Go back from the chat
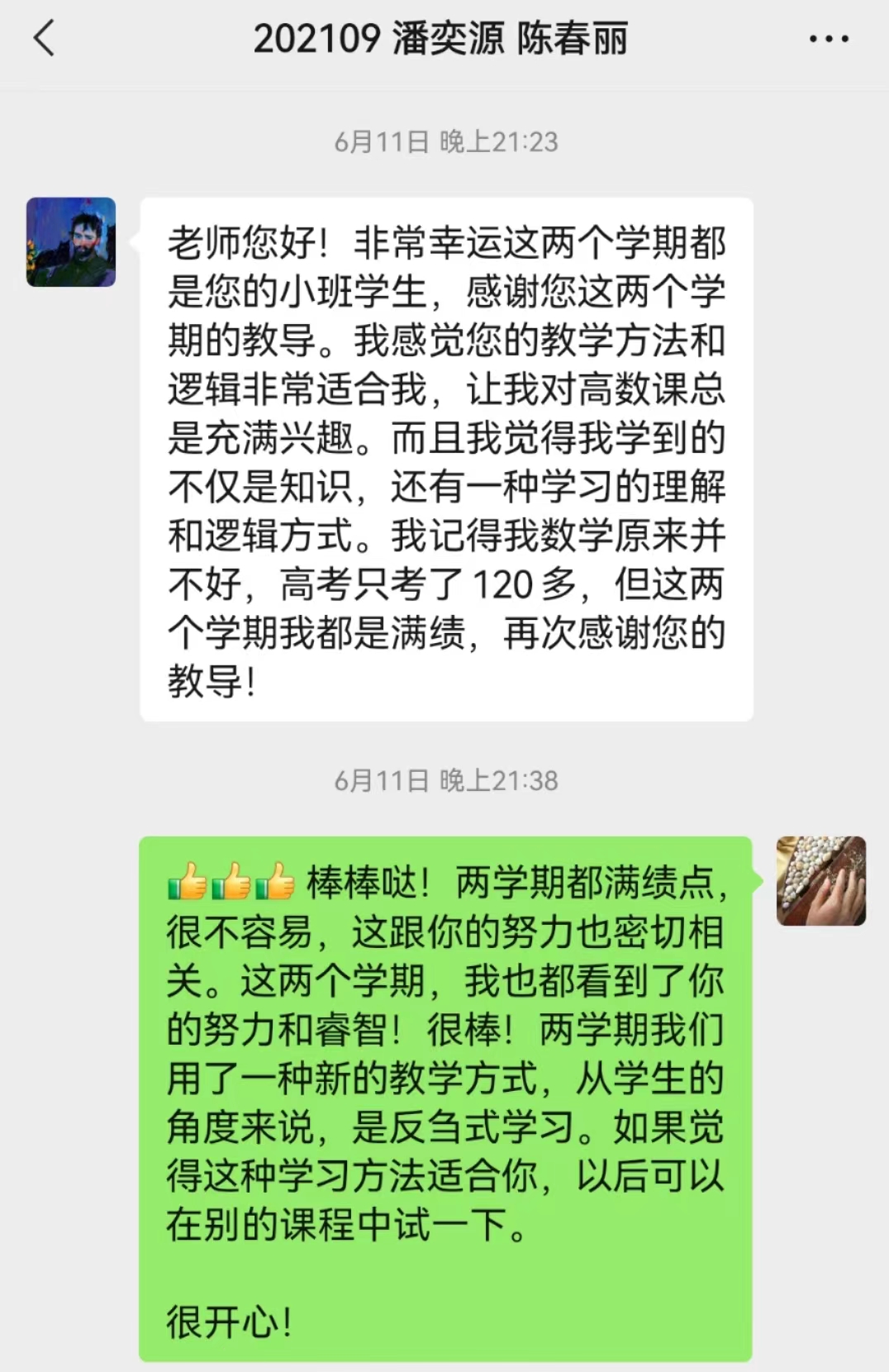 (x=44, y=39)
